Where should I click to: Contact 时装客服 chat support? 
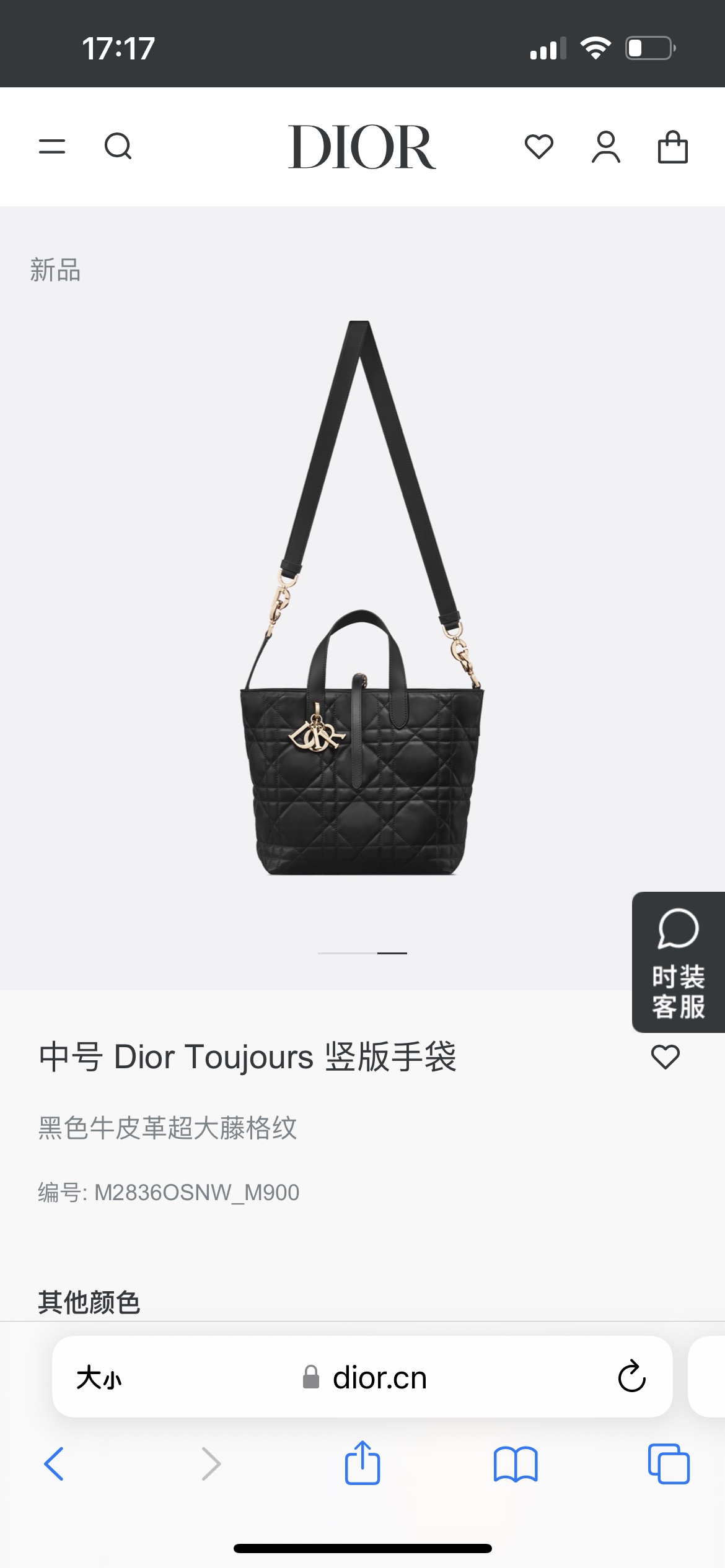click(x=679, y=962)
